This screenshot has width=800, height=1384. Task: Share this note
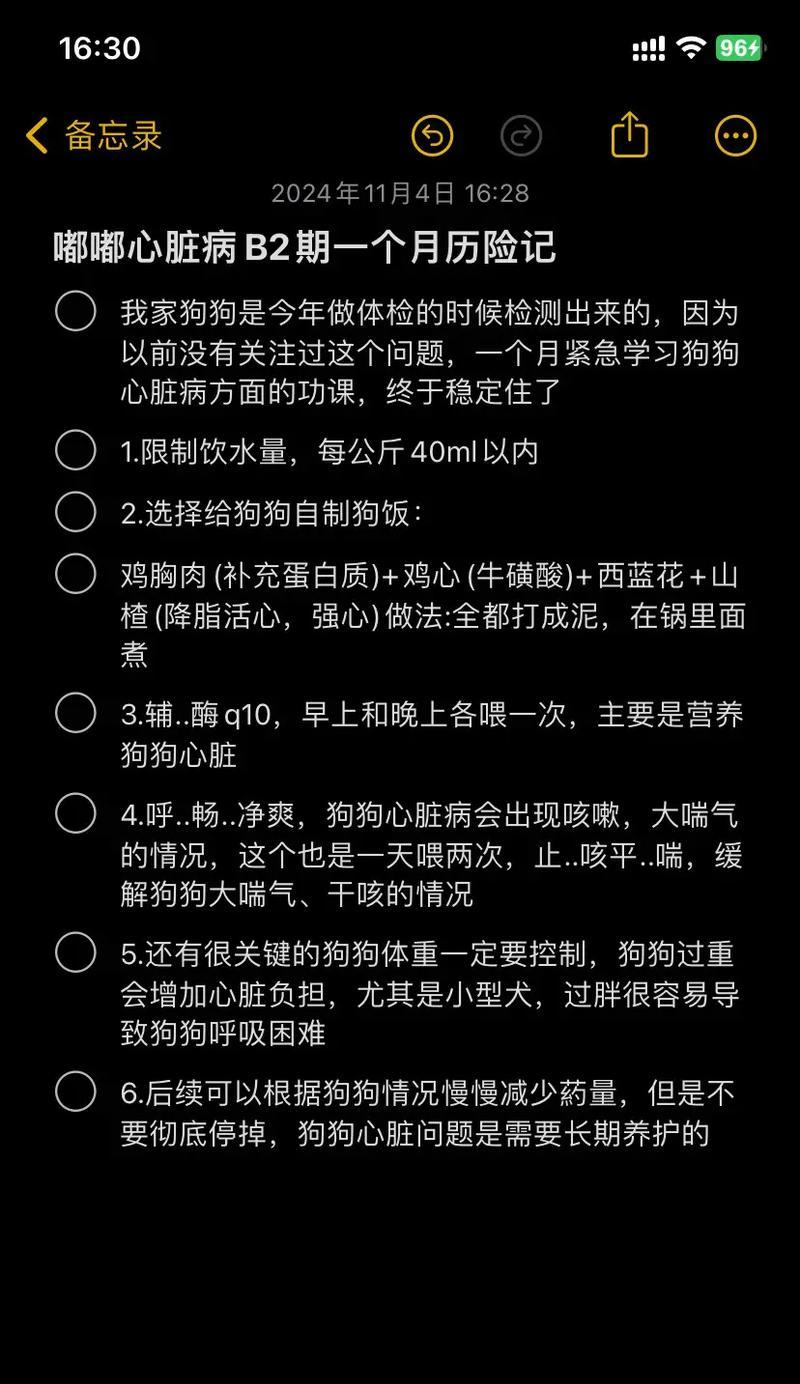pos(629,134)
